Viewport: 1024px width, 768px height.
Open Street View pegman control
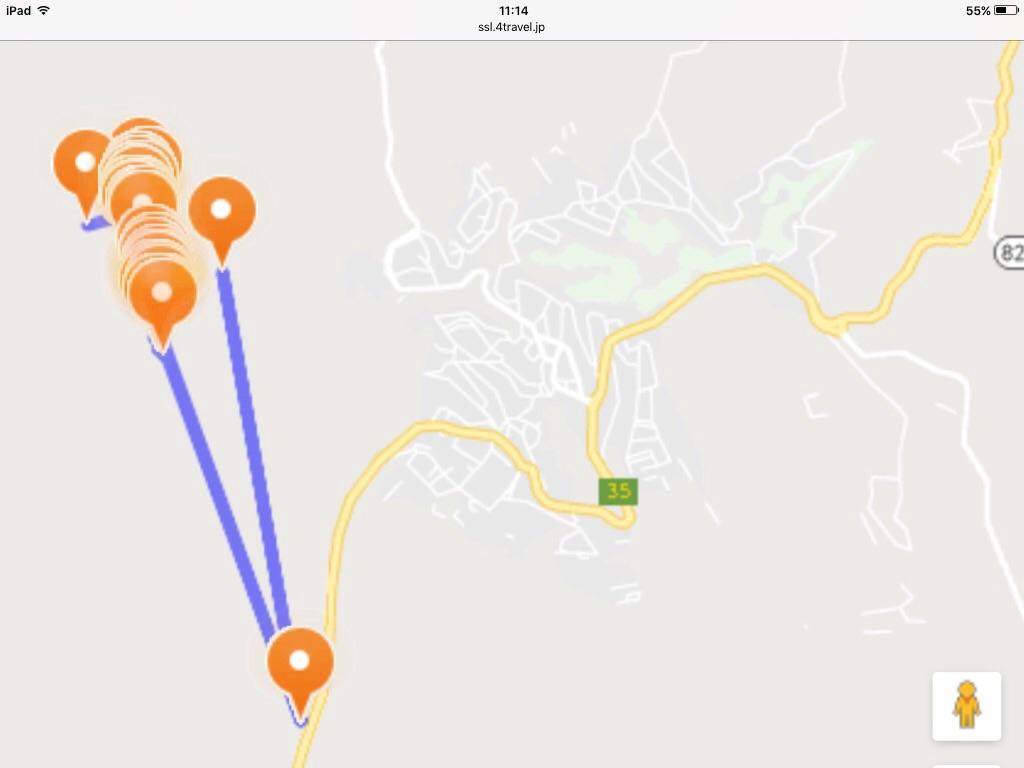(966, 706)
